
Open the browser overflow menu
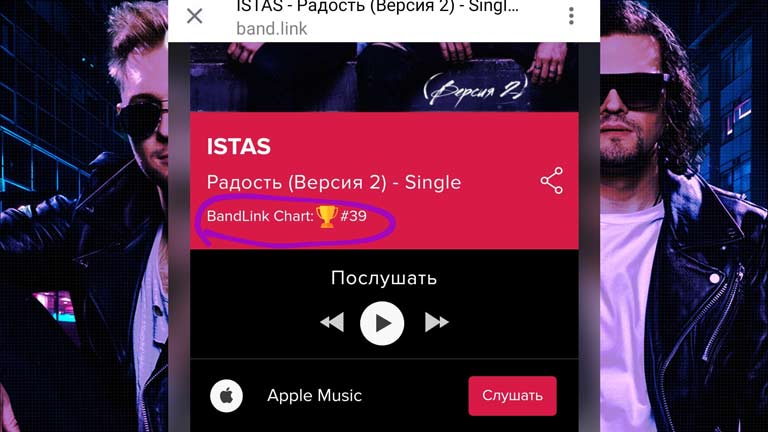(571, 16)
